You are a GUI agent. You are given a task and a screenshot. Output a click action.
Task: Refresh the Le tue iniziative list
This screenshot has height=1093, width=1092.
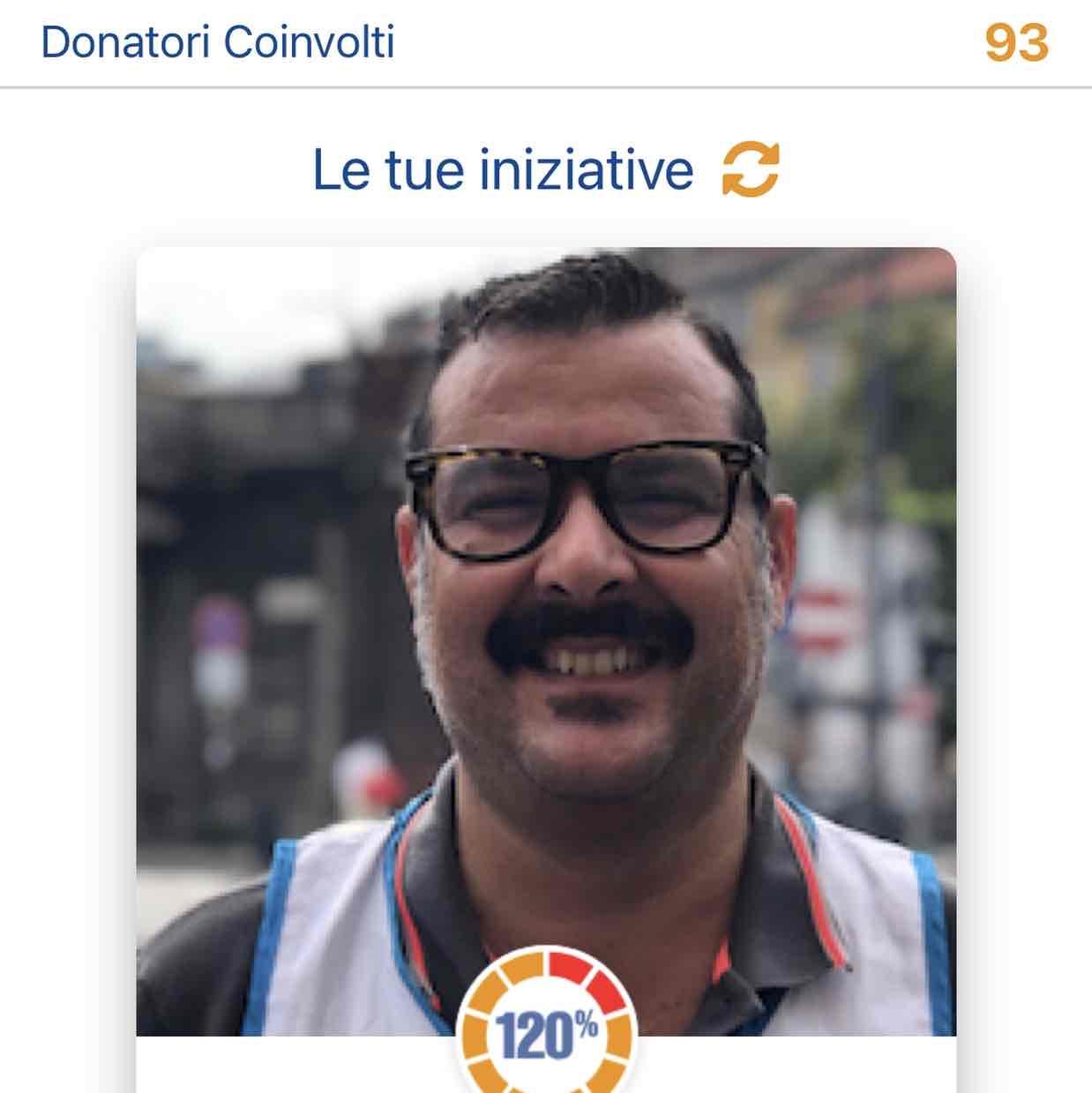[750, 169]
